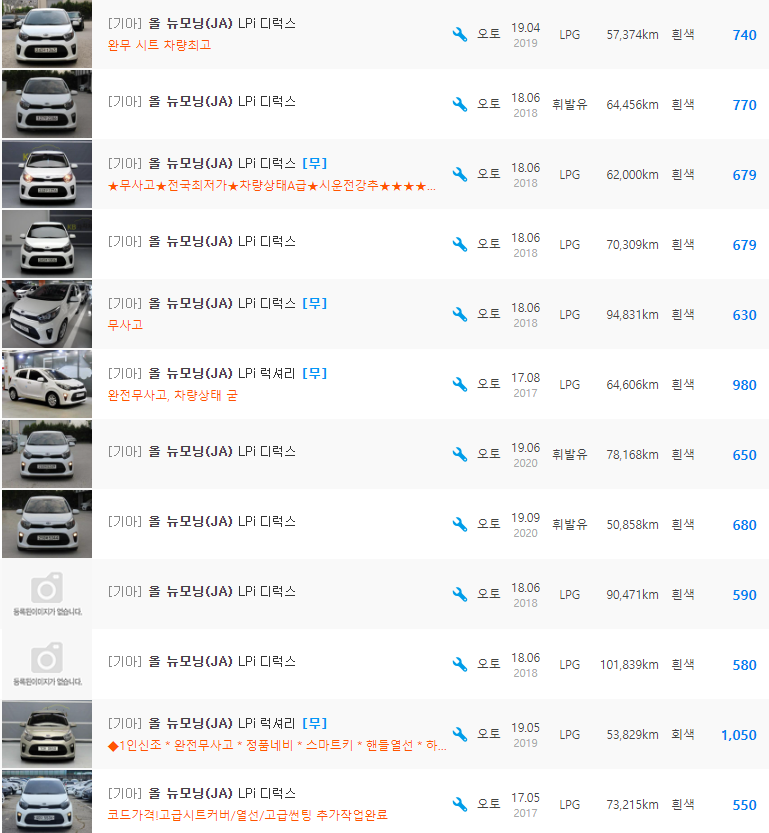769x833 pixels.
Task: Click the [무] badge on the 62,000km listing
Action: click(315, 163)
